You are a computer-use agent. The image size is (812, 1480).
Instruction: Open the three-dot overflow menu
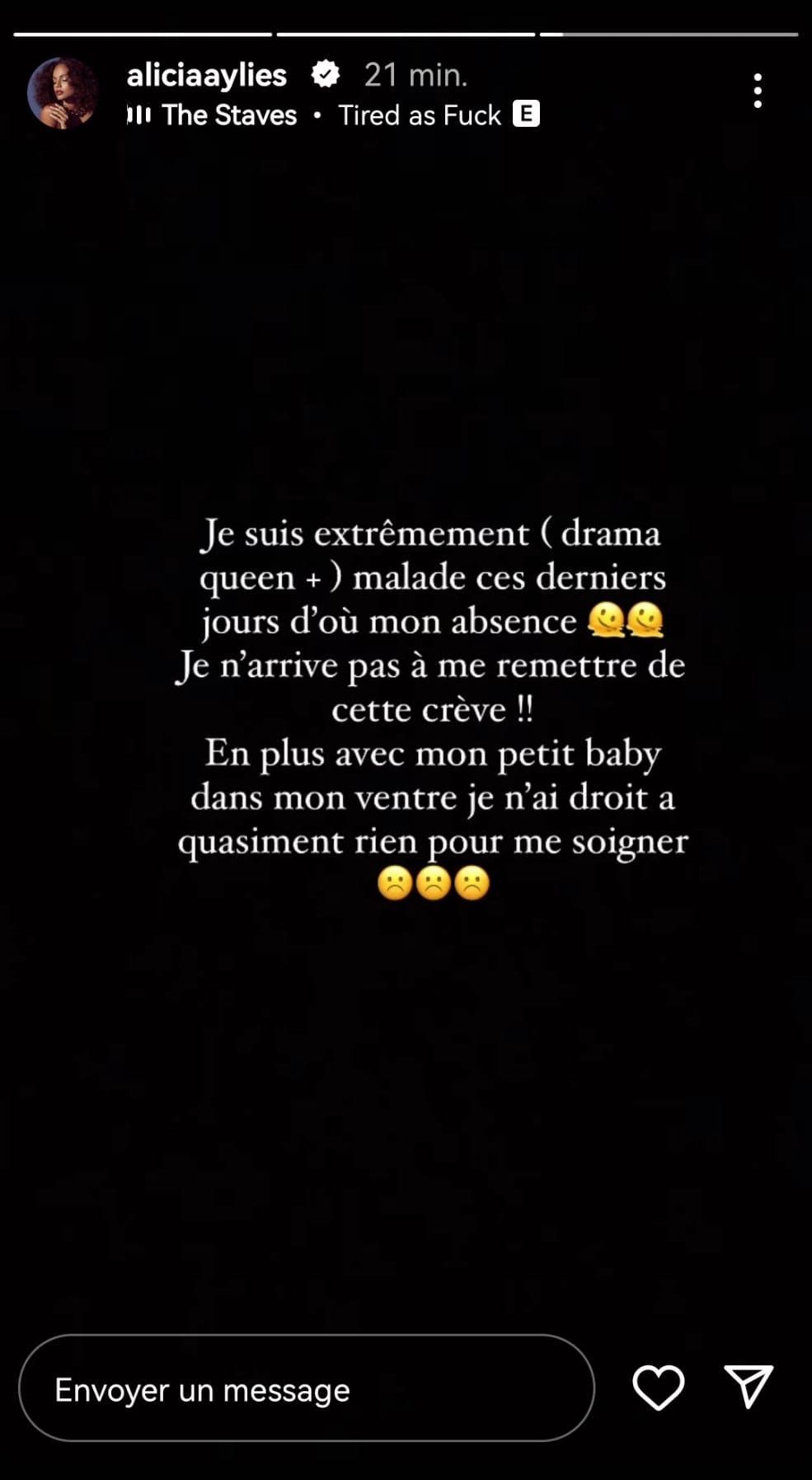tap(757, 91)
